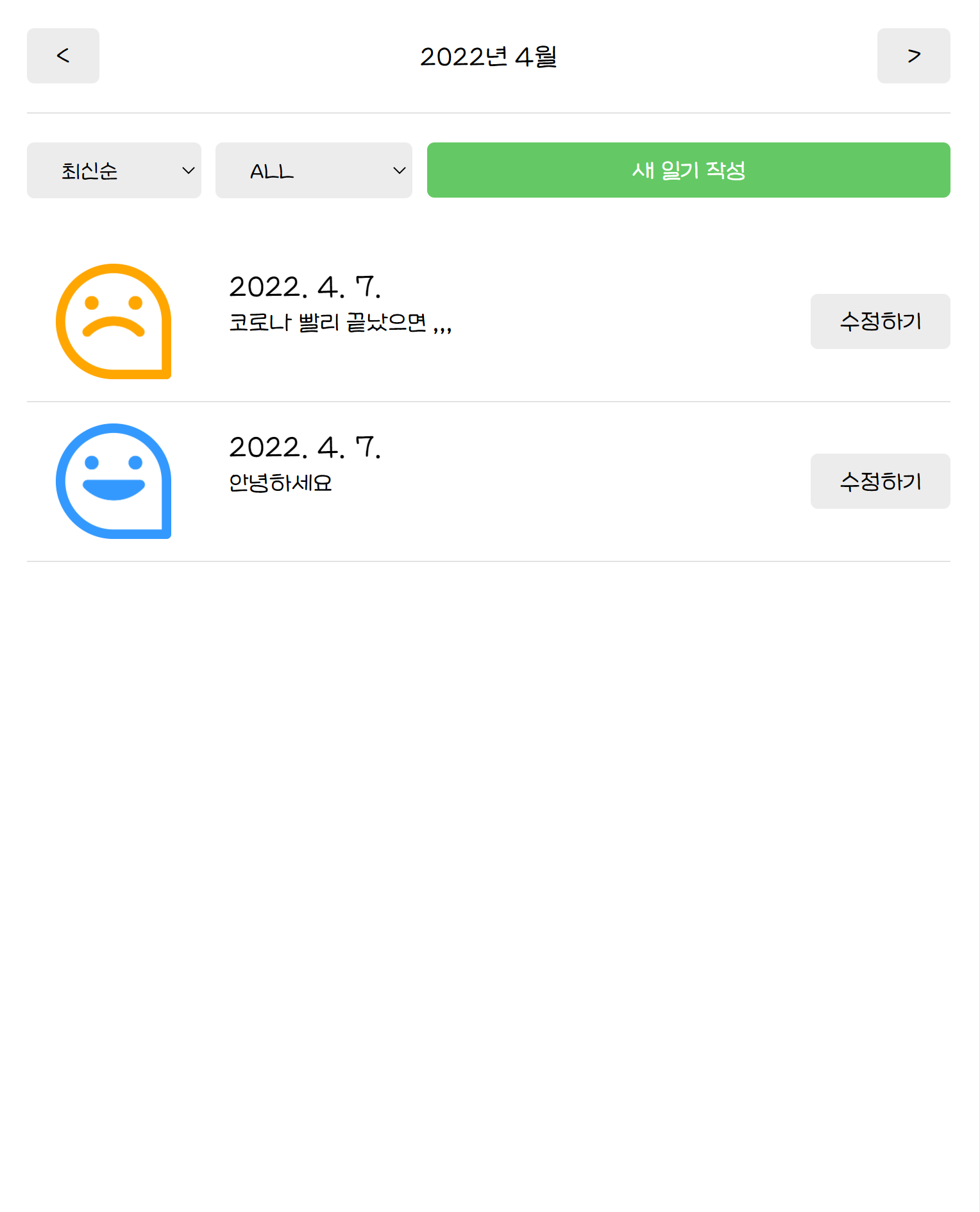Click 수정하기 on the 안녕하세요 entry
The height and width of the screenshot is (1212, 980).
point(880,481)
